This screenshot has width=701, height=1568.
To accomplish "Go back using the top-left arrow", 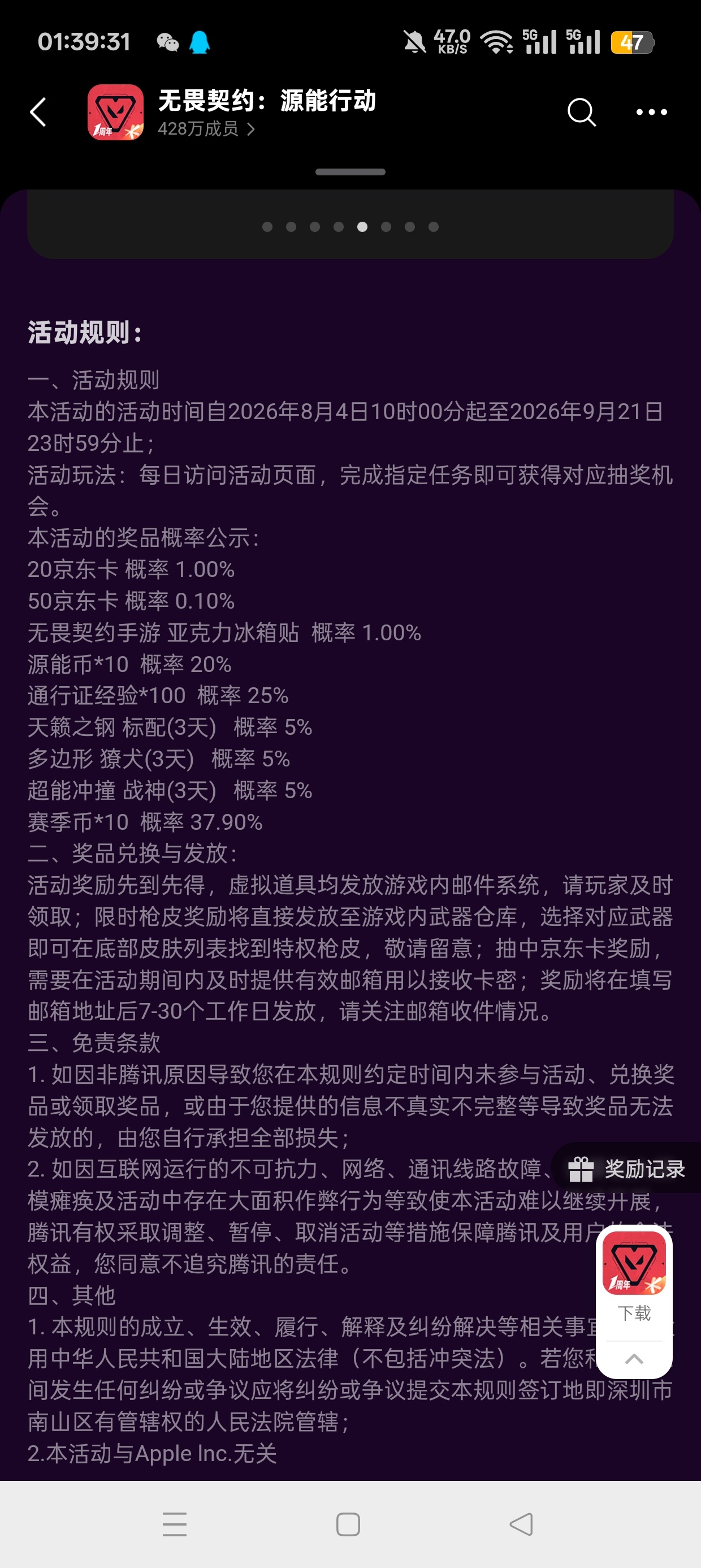I will click(x=38, y=112).
